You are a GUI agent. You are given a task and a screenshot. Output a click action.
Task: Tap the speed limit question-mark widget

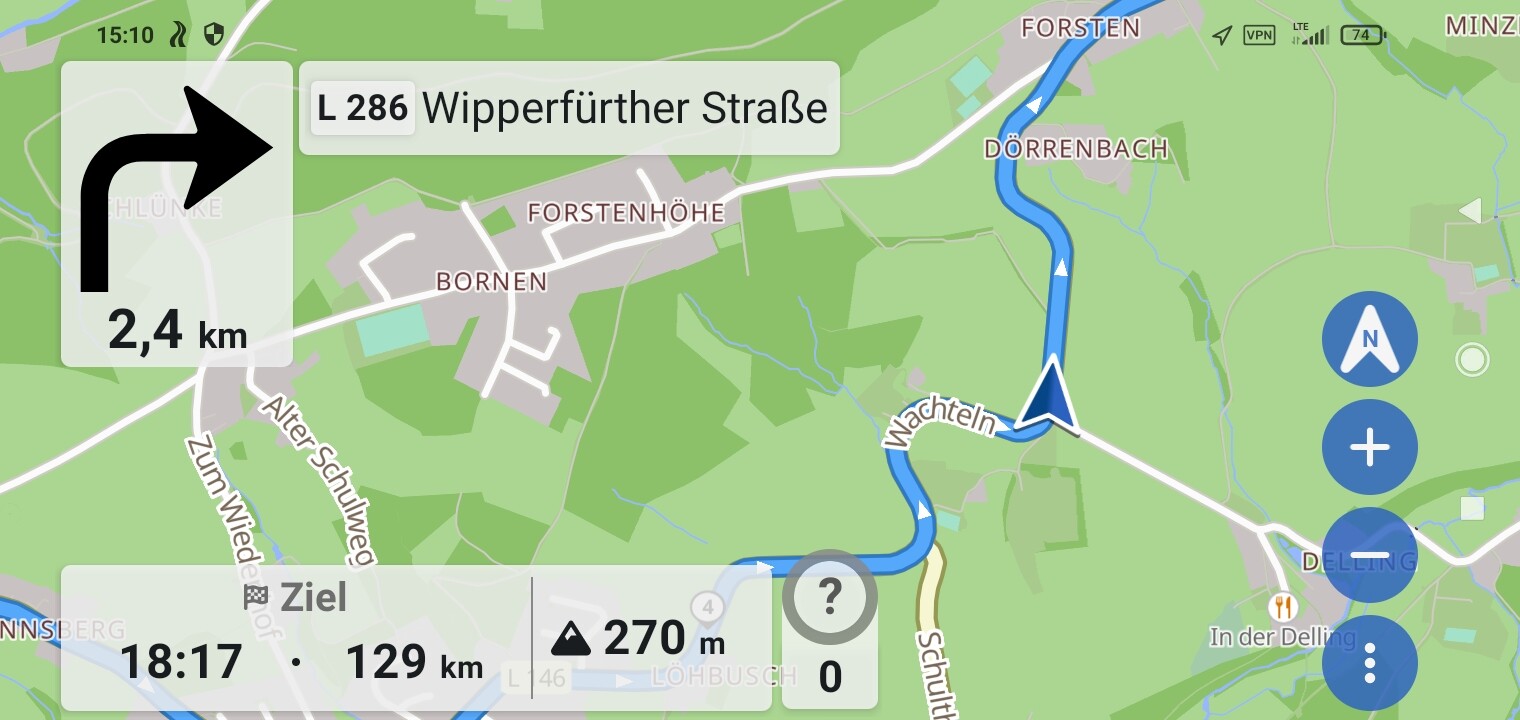tap(829, 630)
